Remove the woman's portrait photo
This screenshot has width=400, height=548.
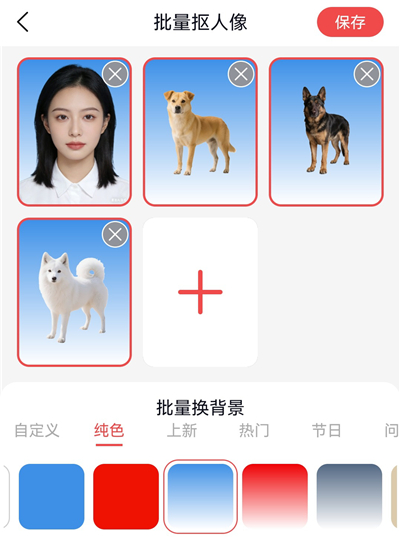[x=115, y=74]
